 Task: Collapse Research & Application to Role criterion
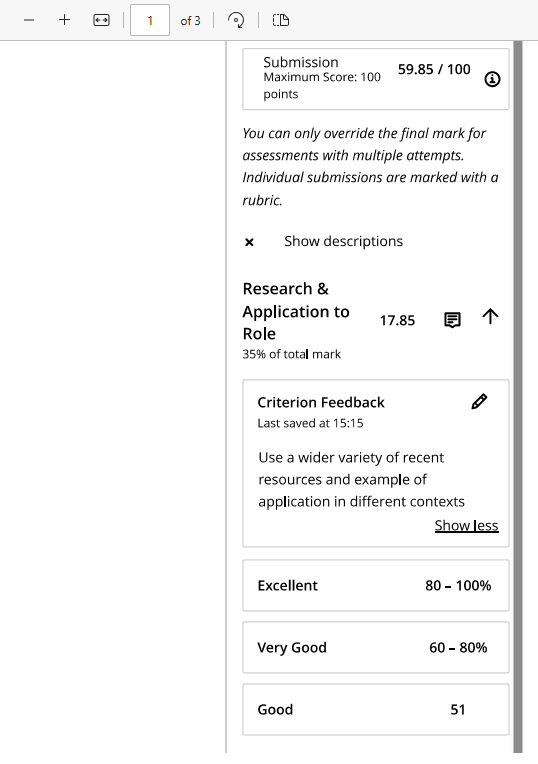pyautogui.click(x=490, y=317)
